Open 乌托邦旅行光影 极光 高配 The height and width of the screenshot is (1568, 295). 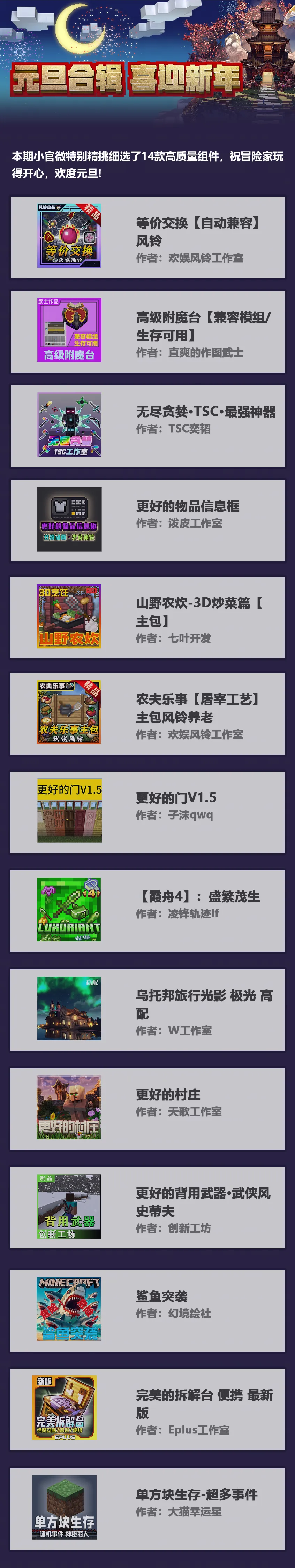pyautogui.click(x=147, y=1010)
